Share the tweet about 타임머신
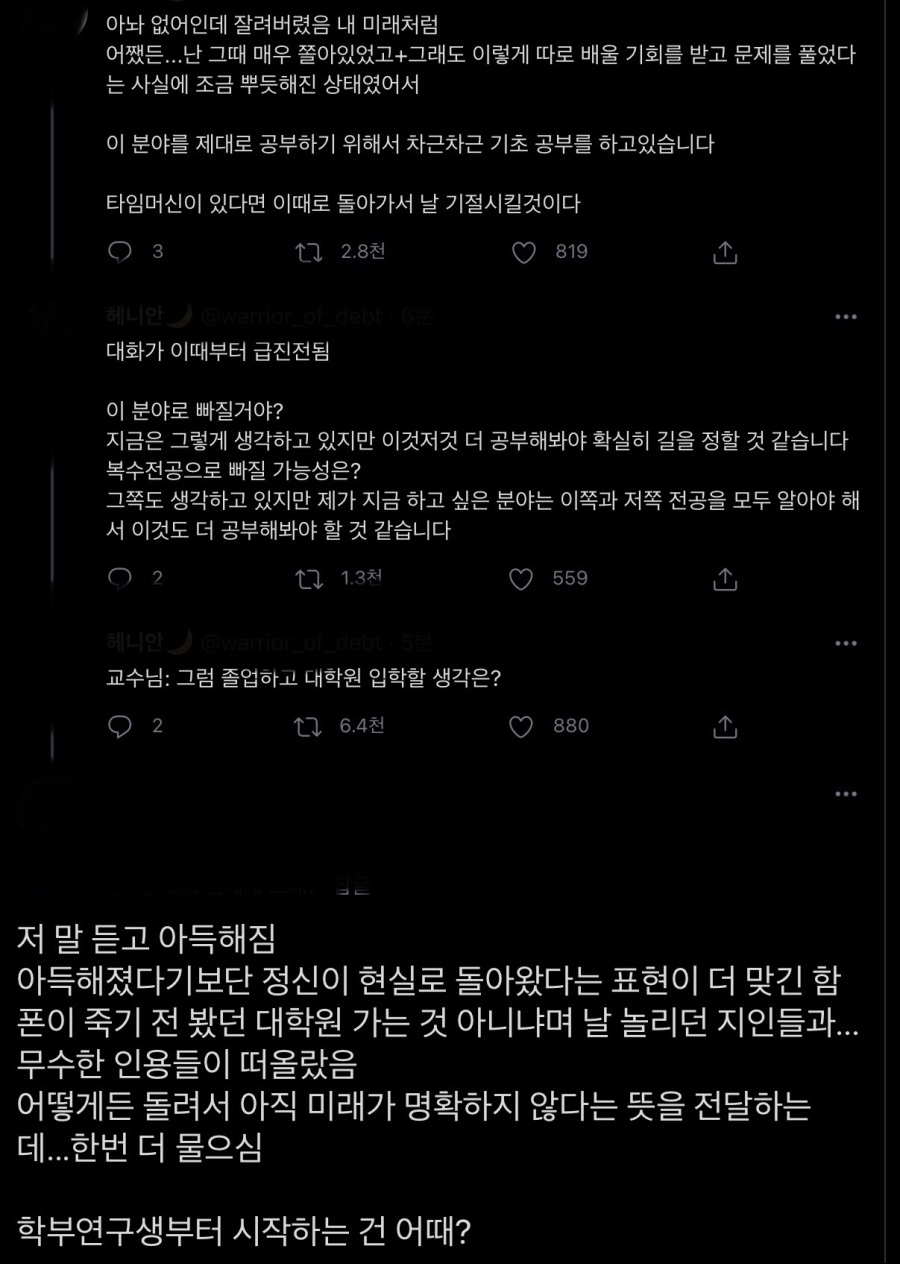 [725, 253]
